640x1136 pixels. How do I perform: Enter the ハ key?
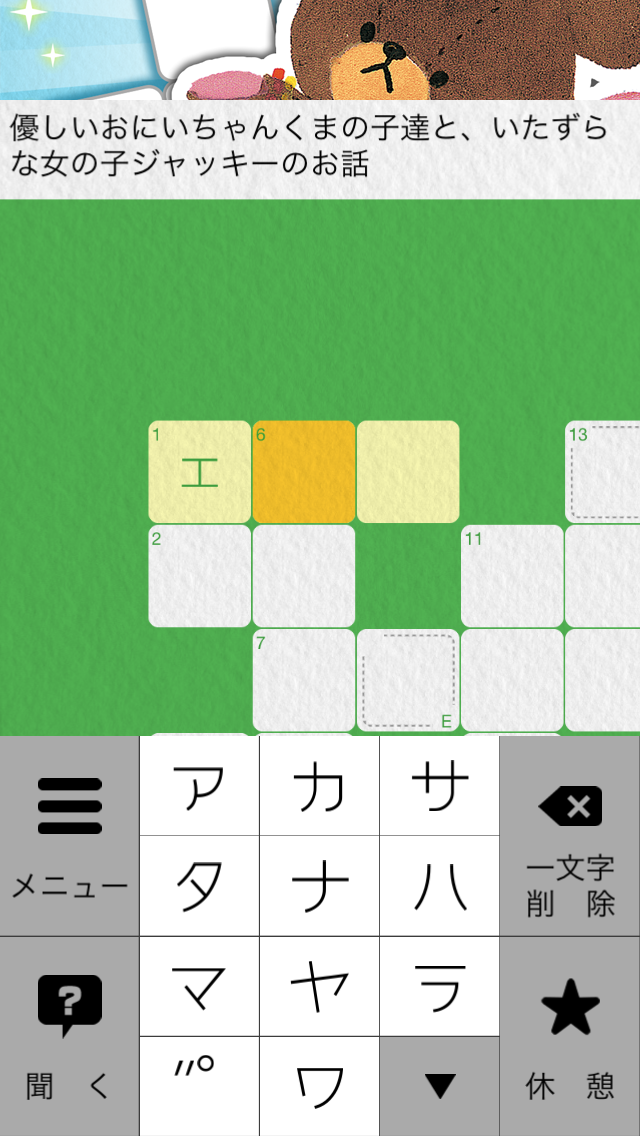[439, 885]
